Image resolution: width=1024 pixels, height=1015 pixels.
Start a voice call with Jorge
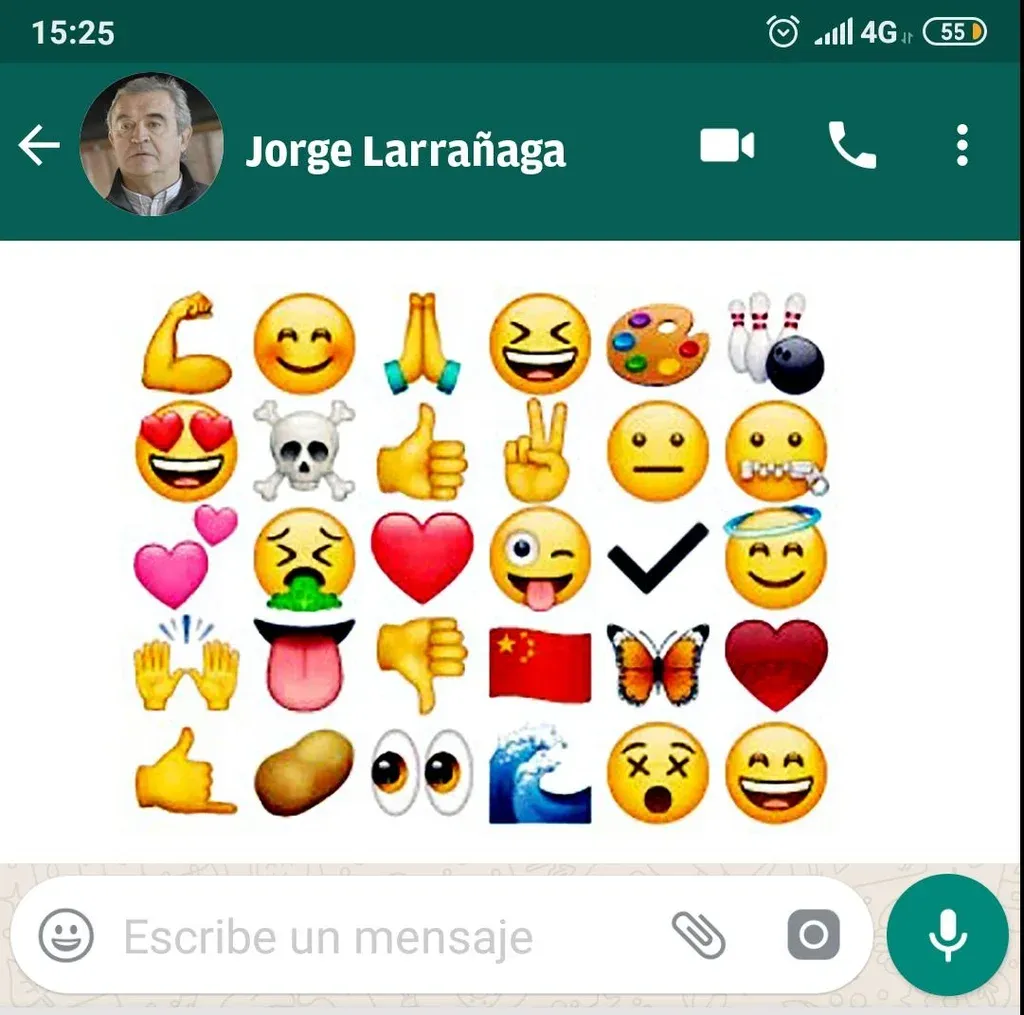[x=852, y=146]
